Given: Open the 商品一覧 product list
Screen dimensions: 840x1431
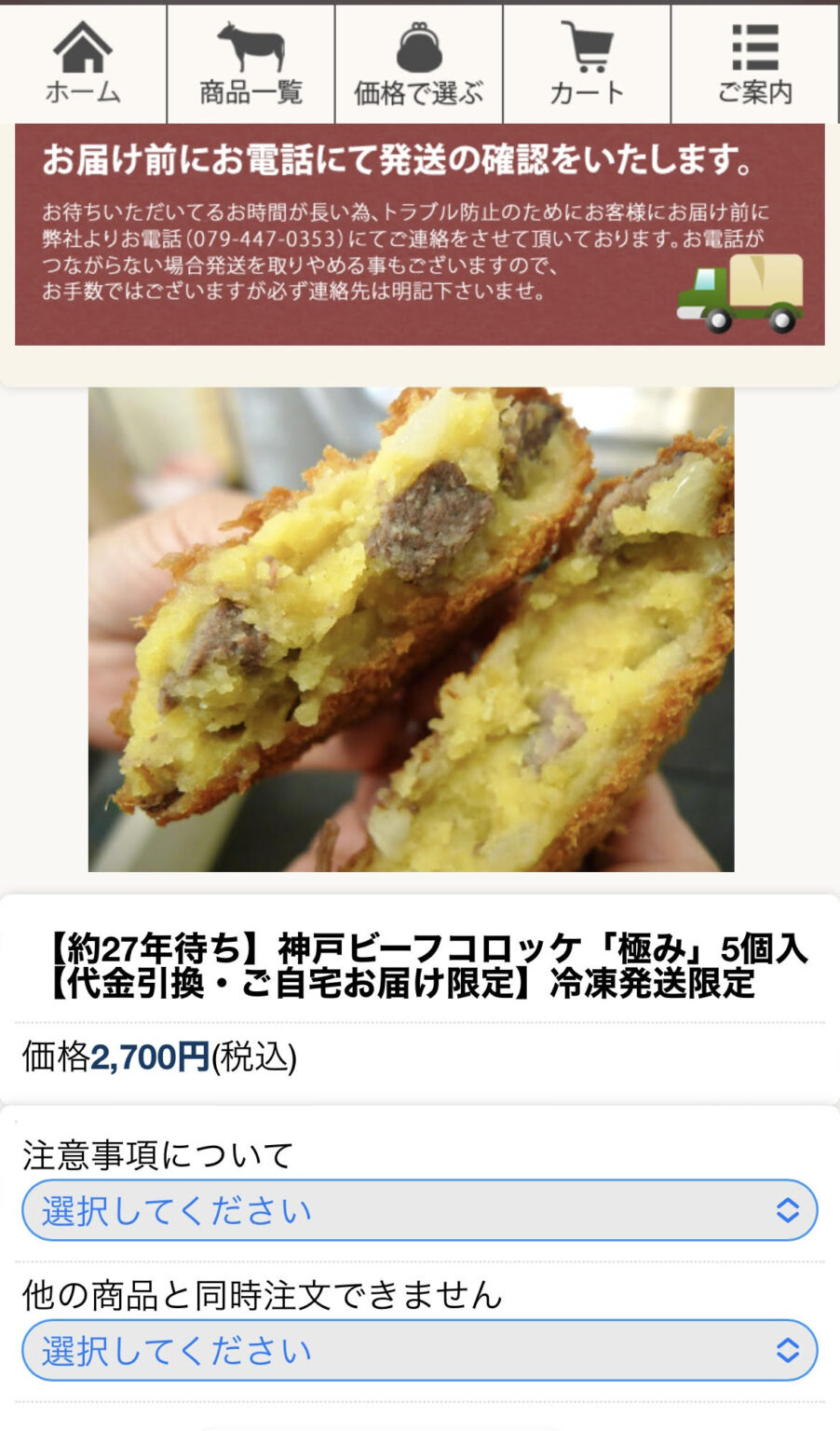Looking at the screenshot, I should coord(251,63).
